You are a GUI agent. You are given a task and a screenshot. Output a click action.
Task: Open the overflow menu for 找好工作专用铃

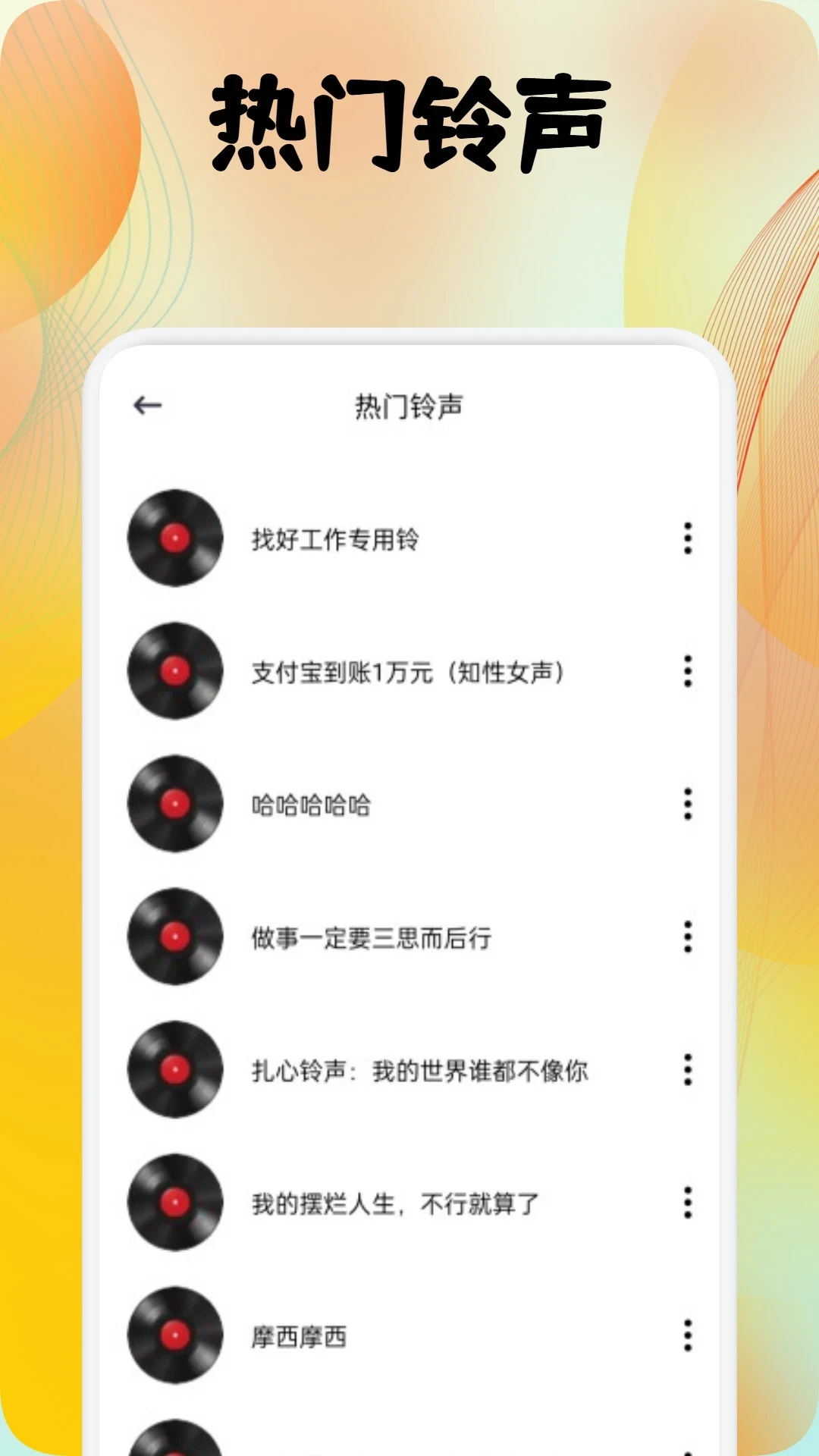pyautogui.click(x=689, y=538)
